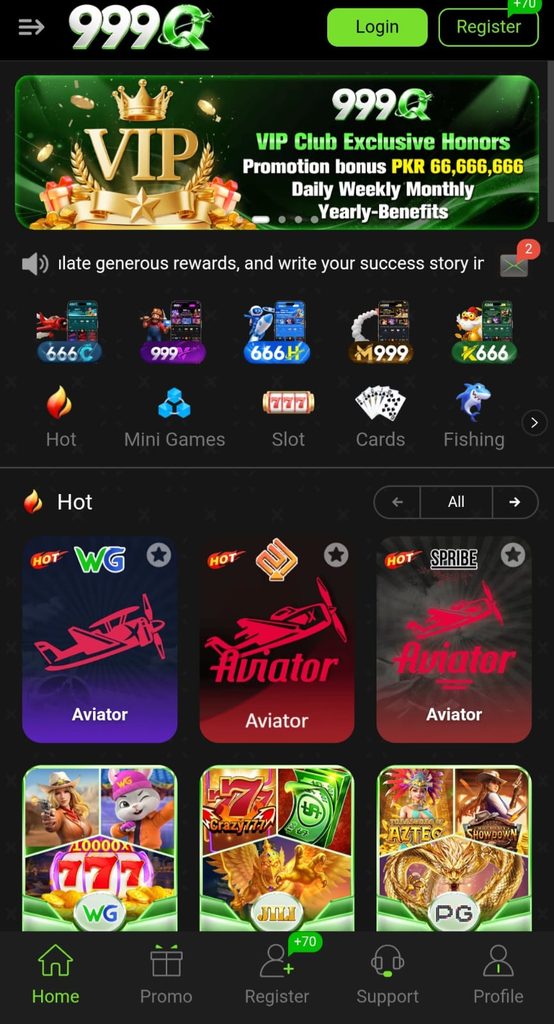This screenshot has height=1024, width=554.
Task: Open the PG games tile
Action: (x=454, y=848)
